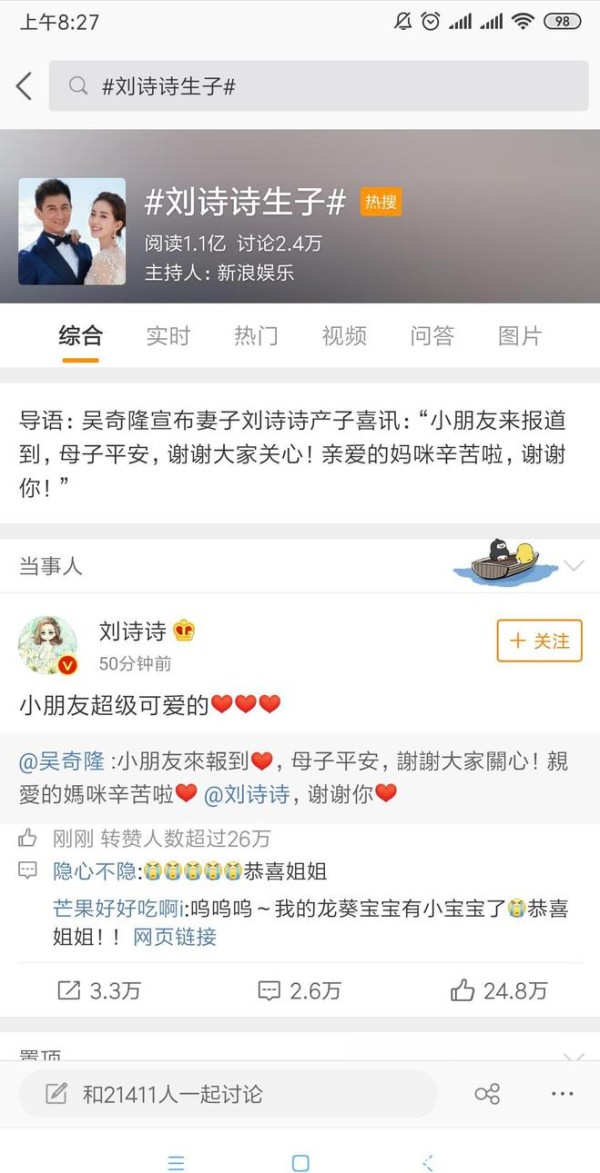Switch to the 实时 tab

pos(168,336)
